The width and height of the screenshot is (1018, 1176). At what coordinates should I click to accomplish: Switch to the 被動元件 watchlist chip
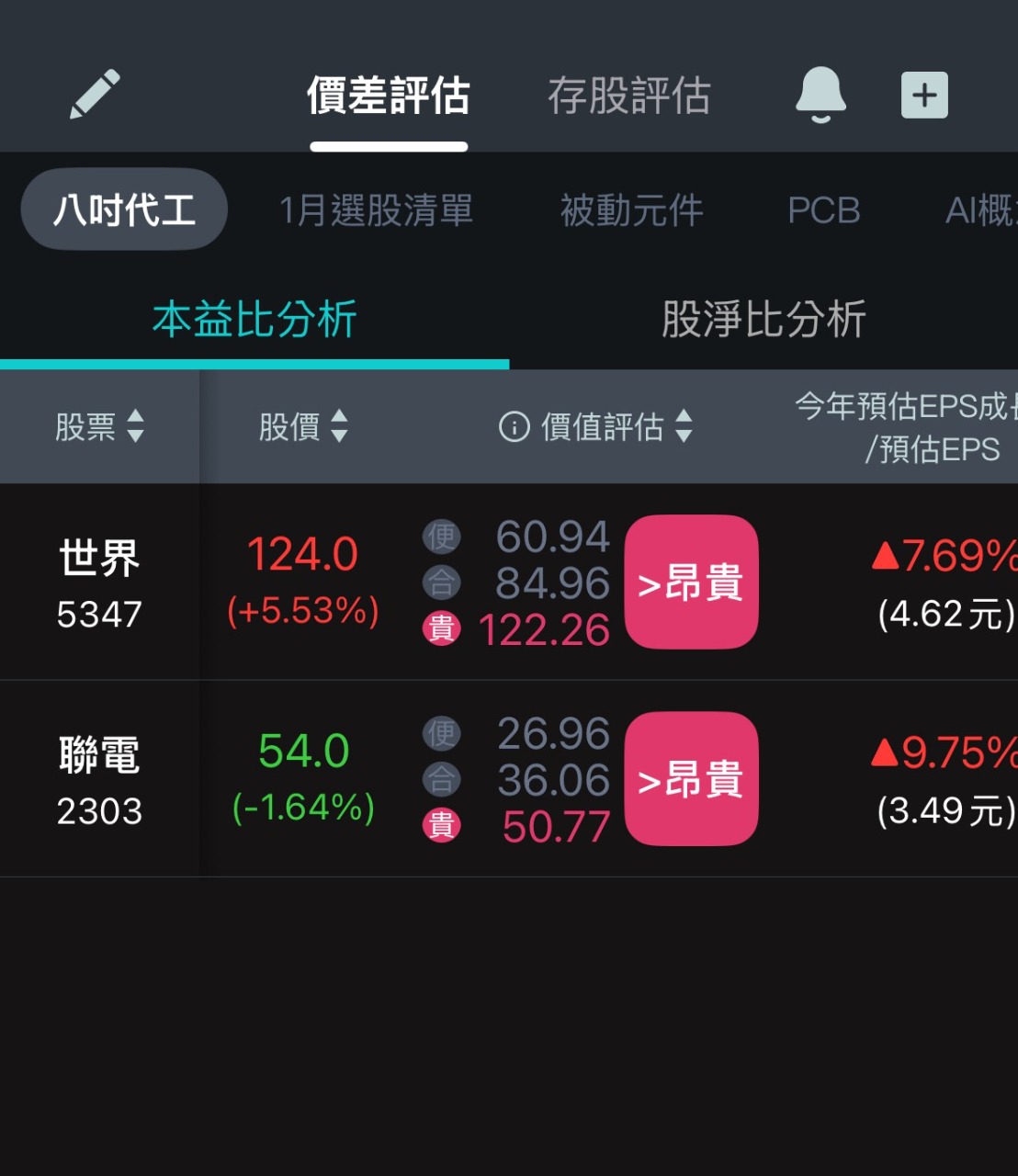click(632, 210)
